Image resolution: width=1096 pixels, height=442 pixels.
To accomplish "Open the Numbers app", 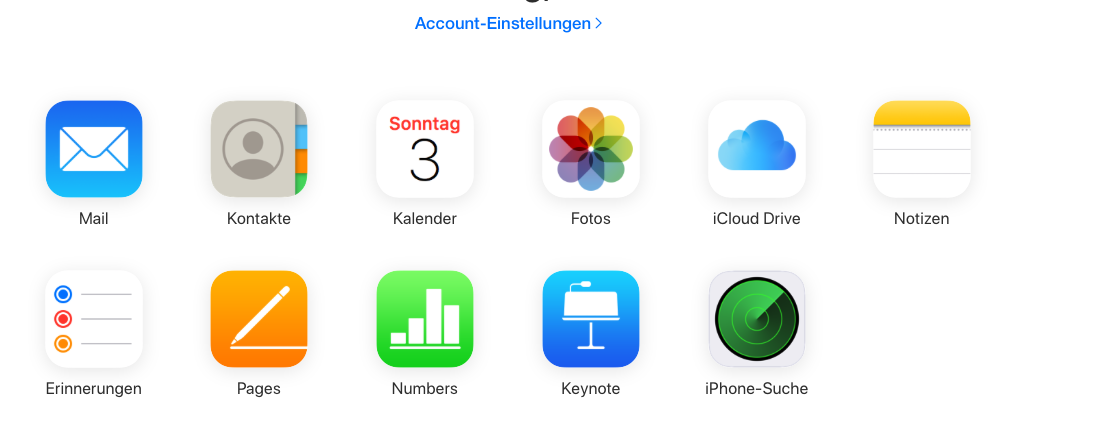I will [x=425, y=319].
